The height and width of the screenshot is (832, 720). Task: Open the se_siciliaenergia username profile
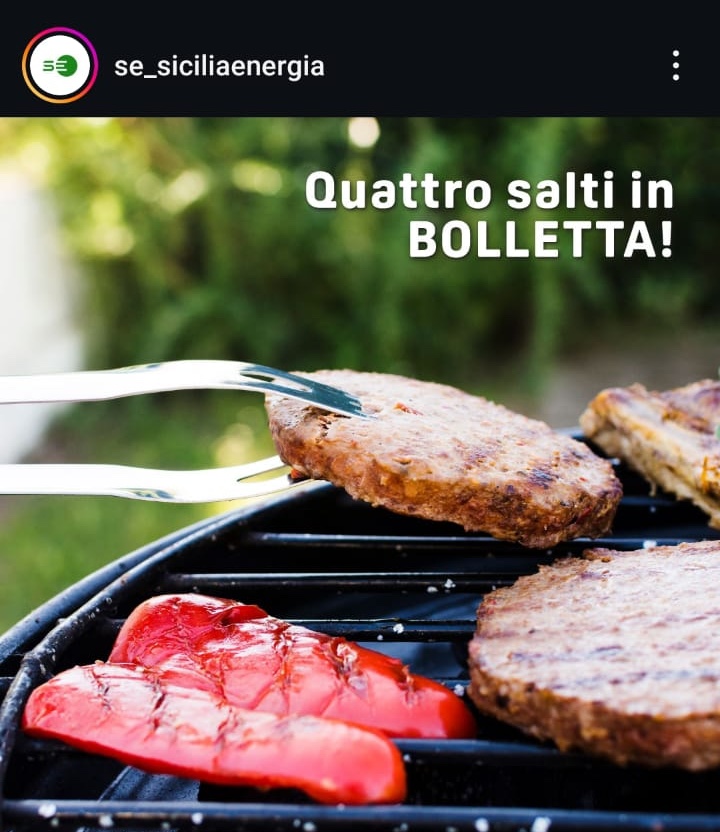click(219, 67)
